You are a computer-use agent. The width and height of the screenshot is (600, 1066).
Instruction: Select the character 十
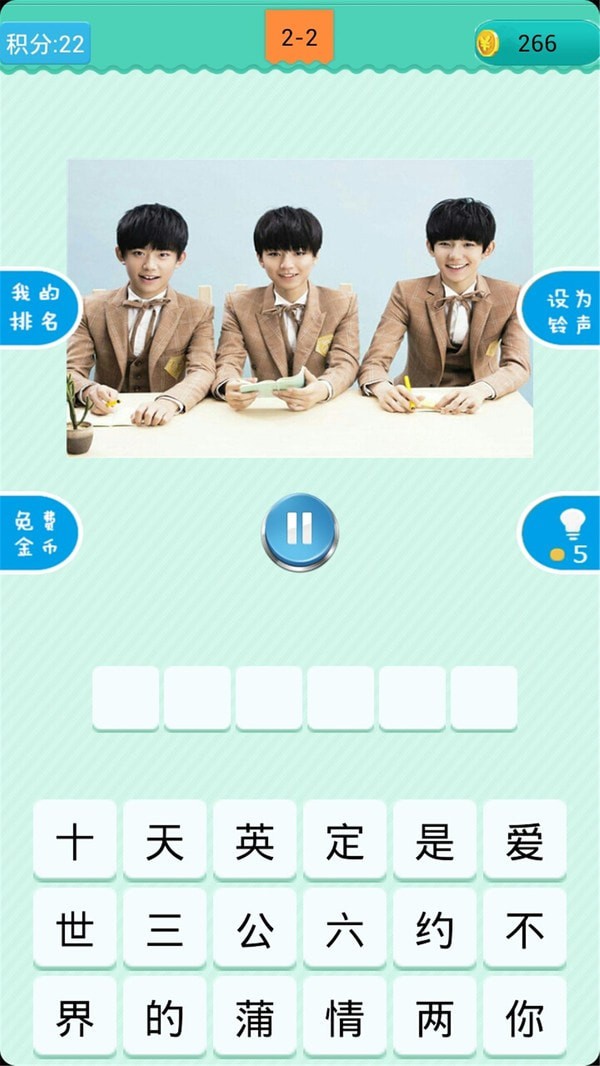click(75, 840)
